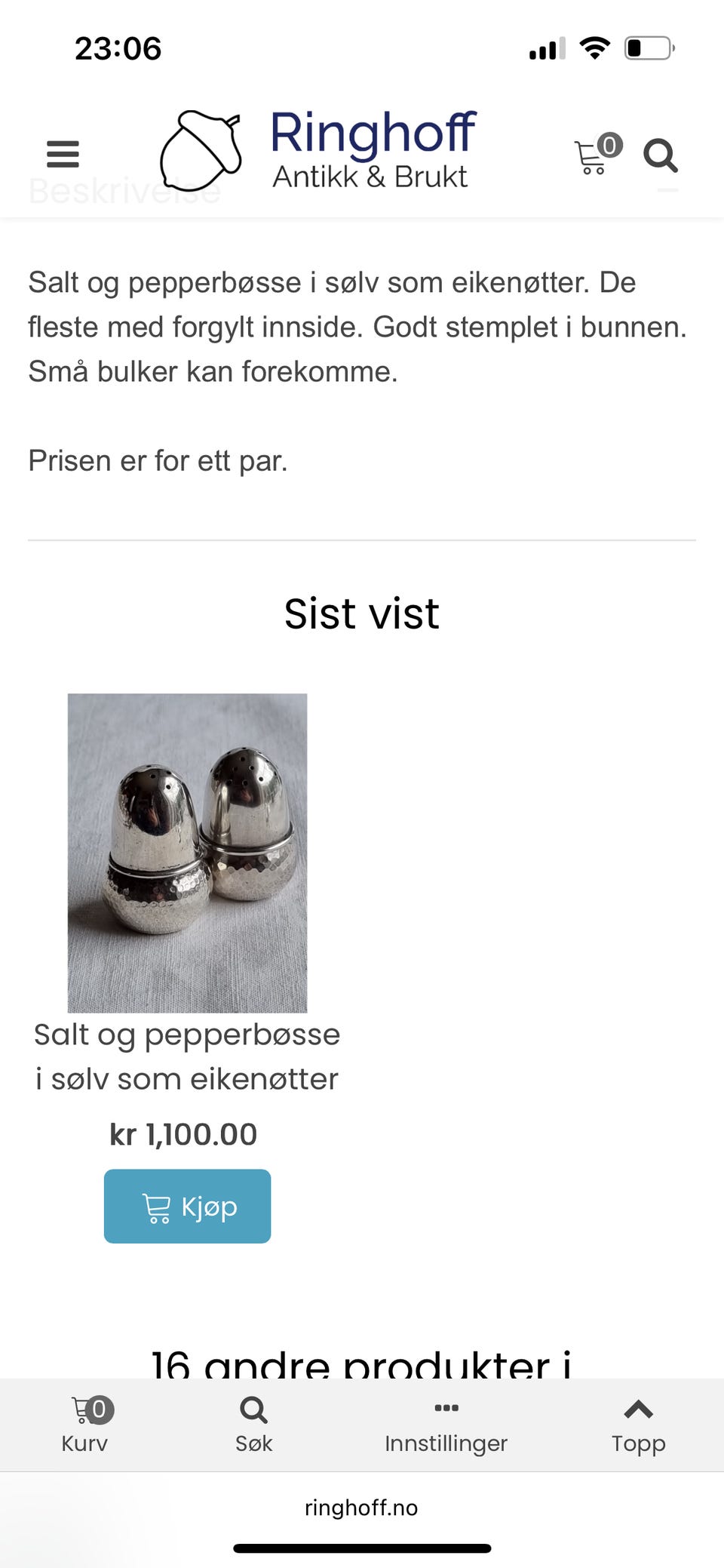Click the salt and pepper shakers thumbnail
This screenshot has width=724, height=1568.
click(188, 852)
